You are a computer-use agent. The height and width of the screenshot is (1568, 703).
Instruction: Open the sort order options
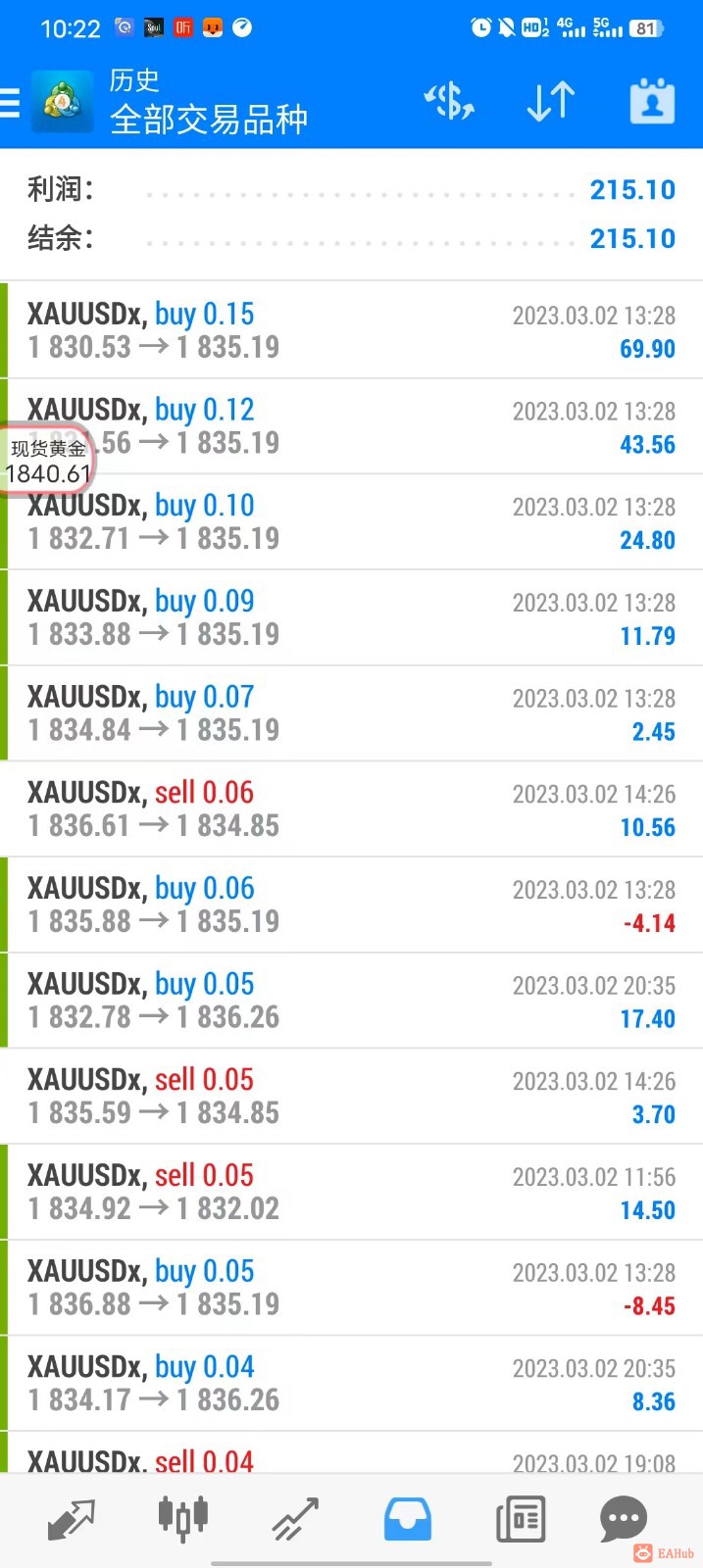(550, 101)
